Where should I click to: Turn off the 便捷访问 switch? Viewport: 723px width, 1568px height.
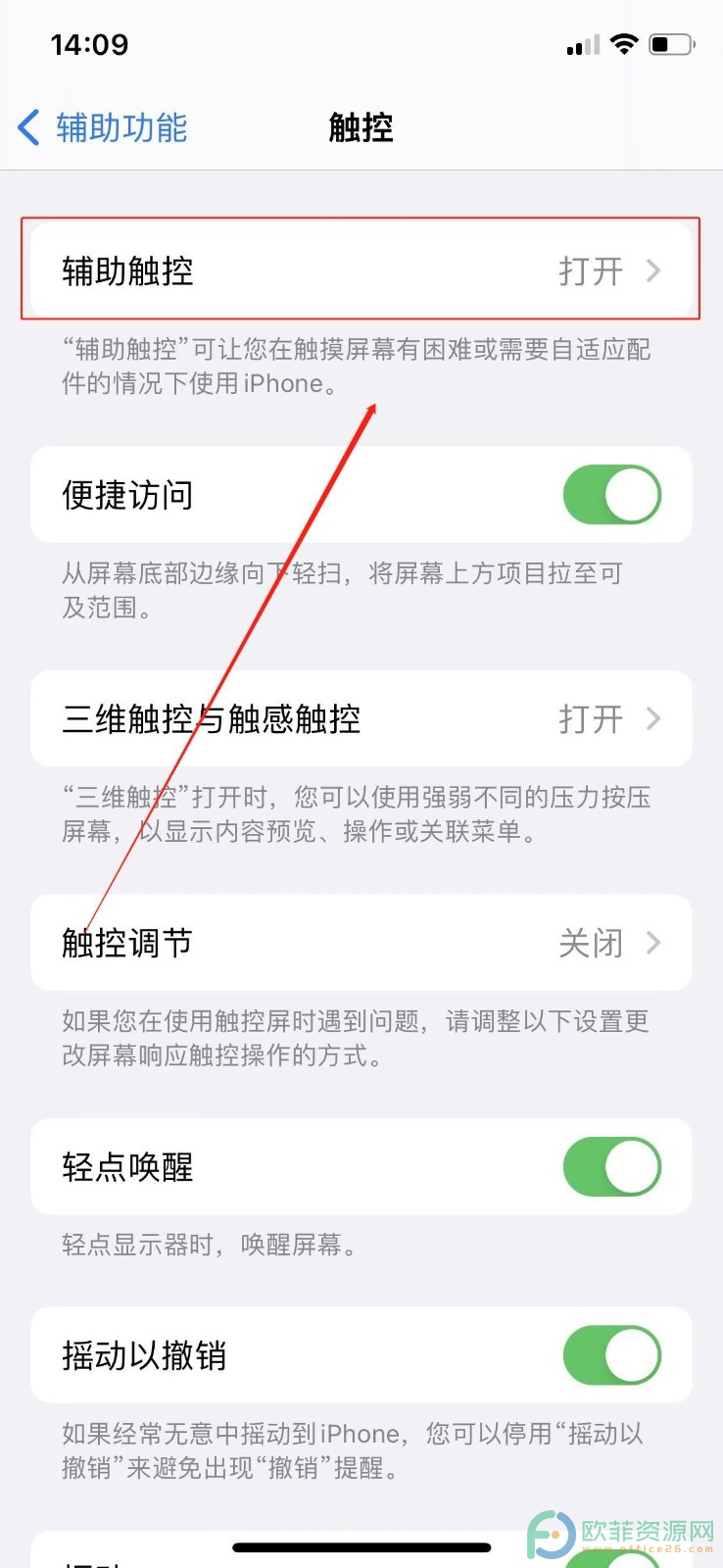pyautogui.click(x=611, y=495)
